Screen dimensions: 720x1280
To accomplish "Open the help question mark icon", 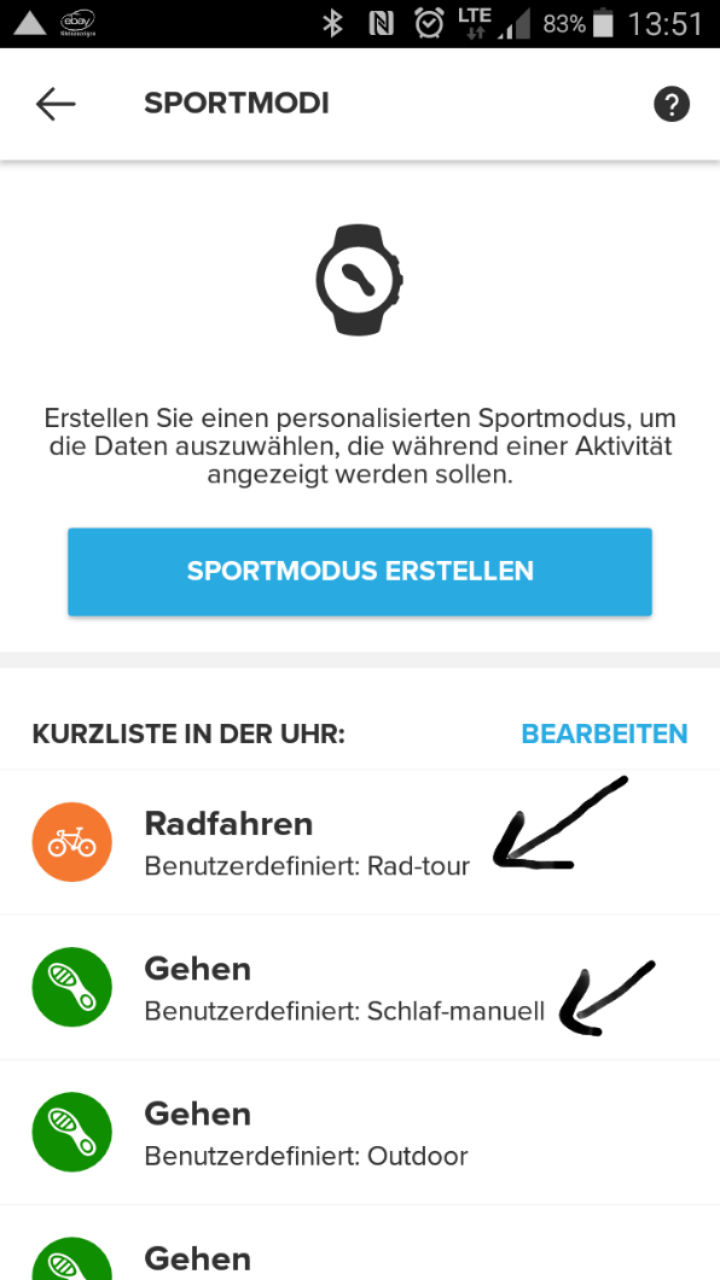I will 671,104.
